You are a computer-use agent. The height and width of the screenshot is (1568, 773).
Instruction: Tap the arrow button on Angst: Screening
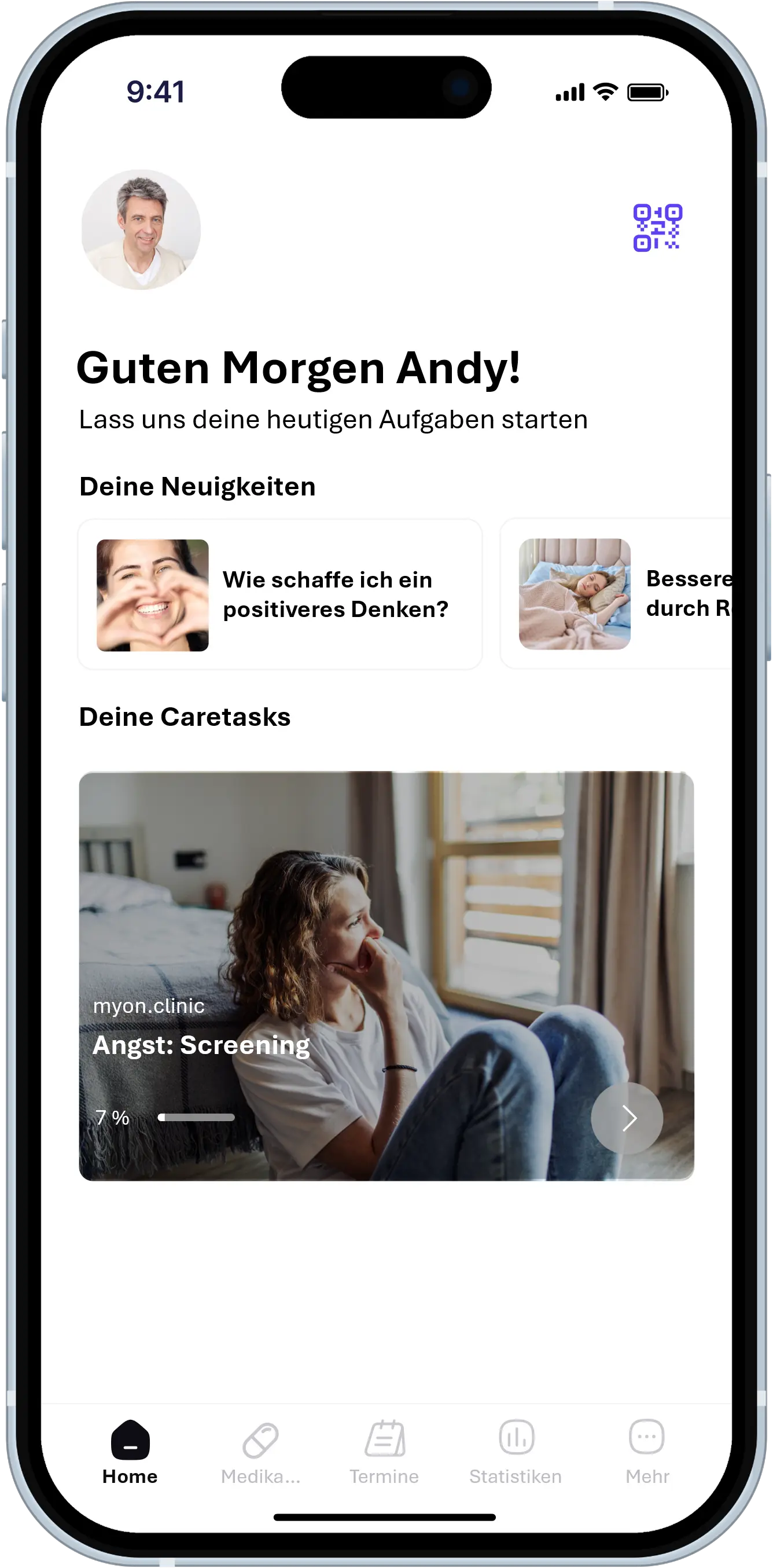[627, 1118]
